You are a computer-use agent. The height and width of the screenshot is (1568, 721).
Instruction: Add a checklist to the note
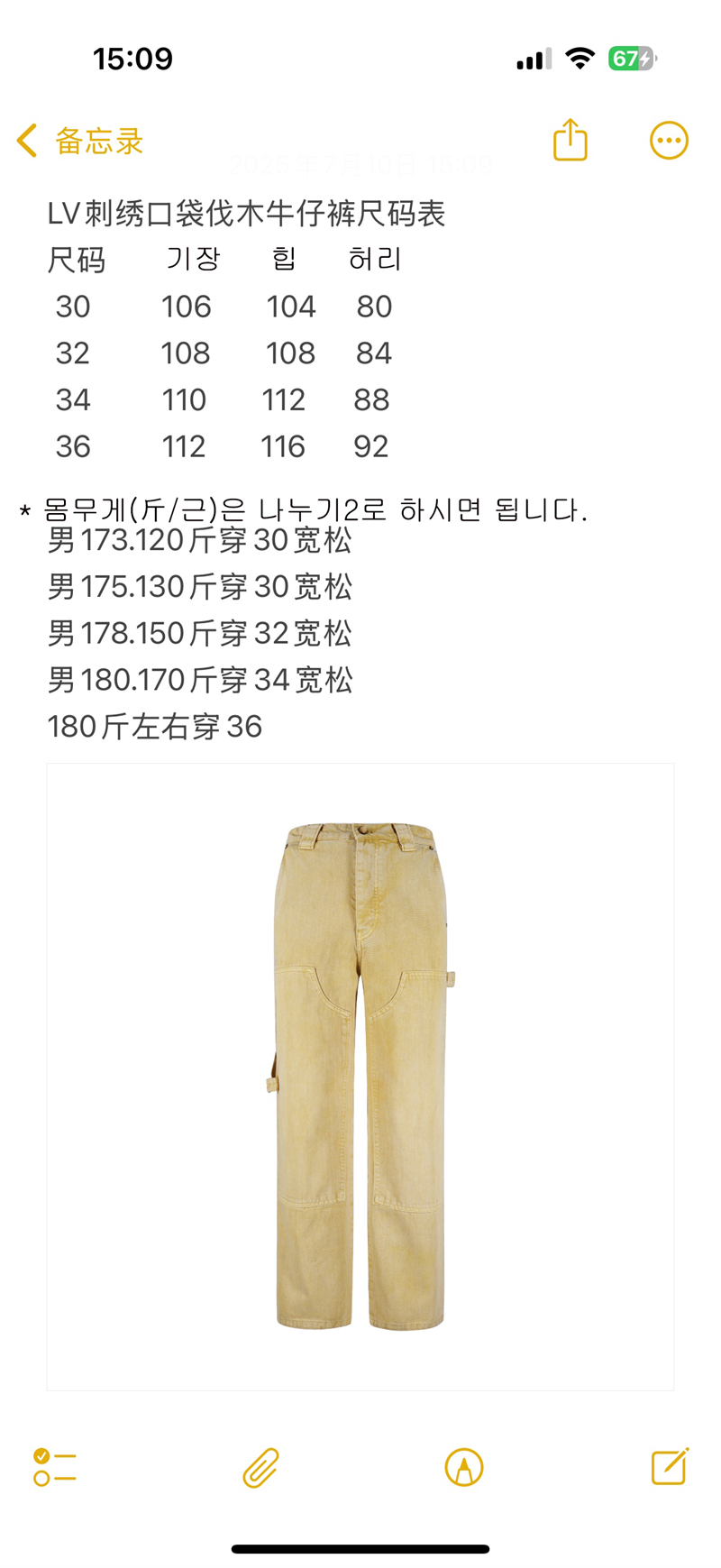click(x=55, y=1466)
